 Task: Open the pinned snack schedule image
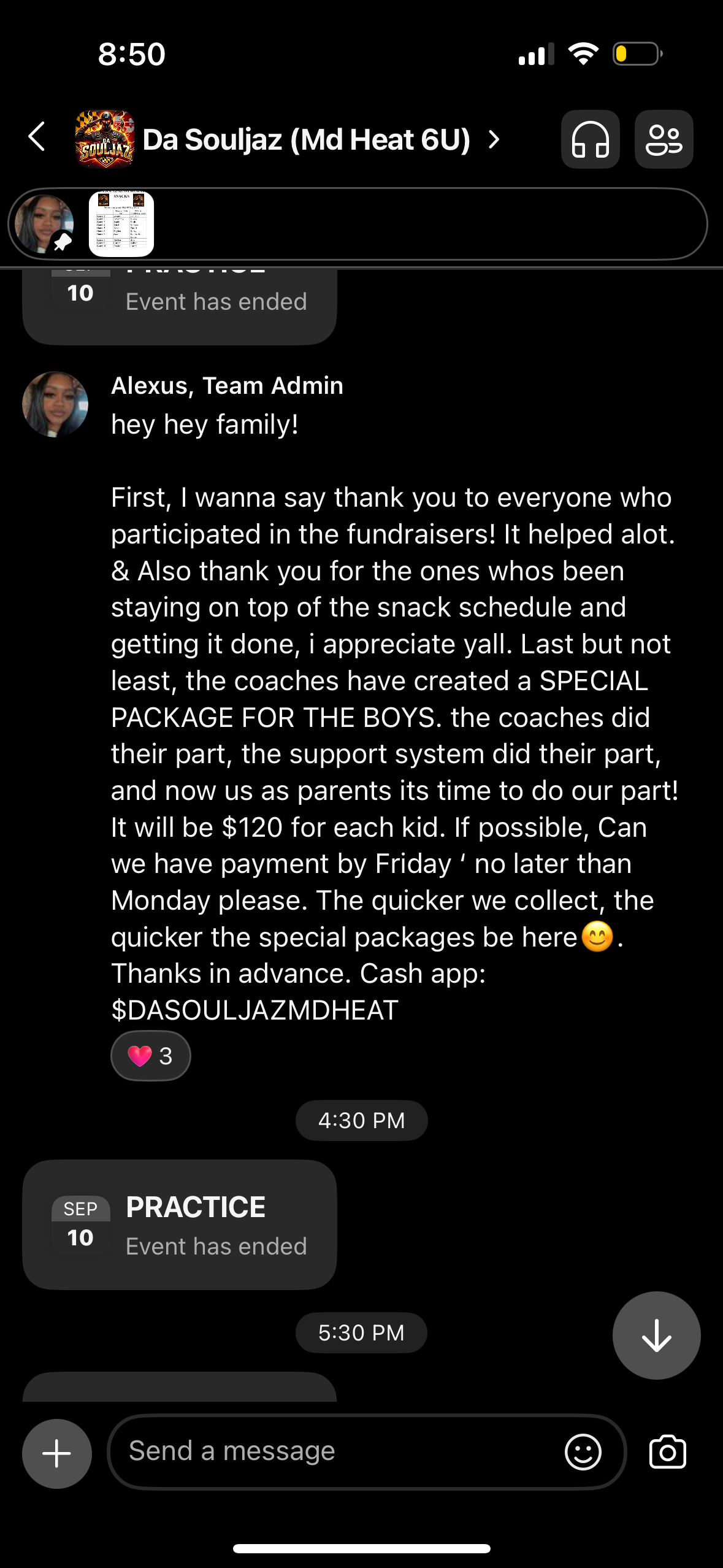[121, 224]
